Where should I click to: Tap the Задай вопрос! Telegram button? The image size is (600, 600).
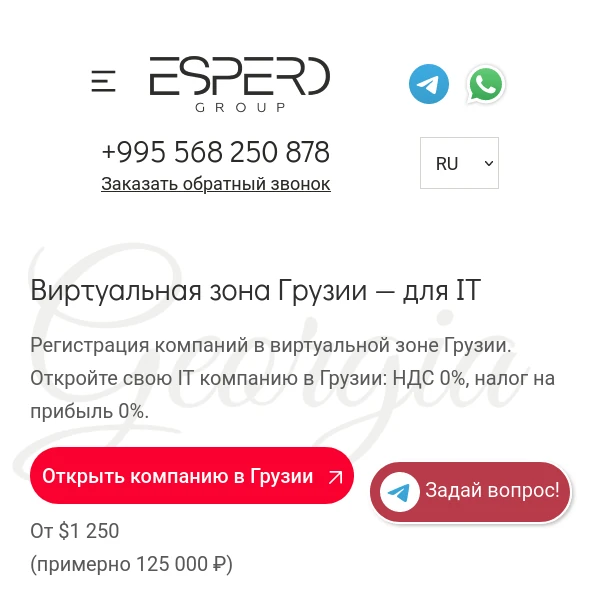[x=471, y=492]
